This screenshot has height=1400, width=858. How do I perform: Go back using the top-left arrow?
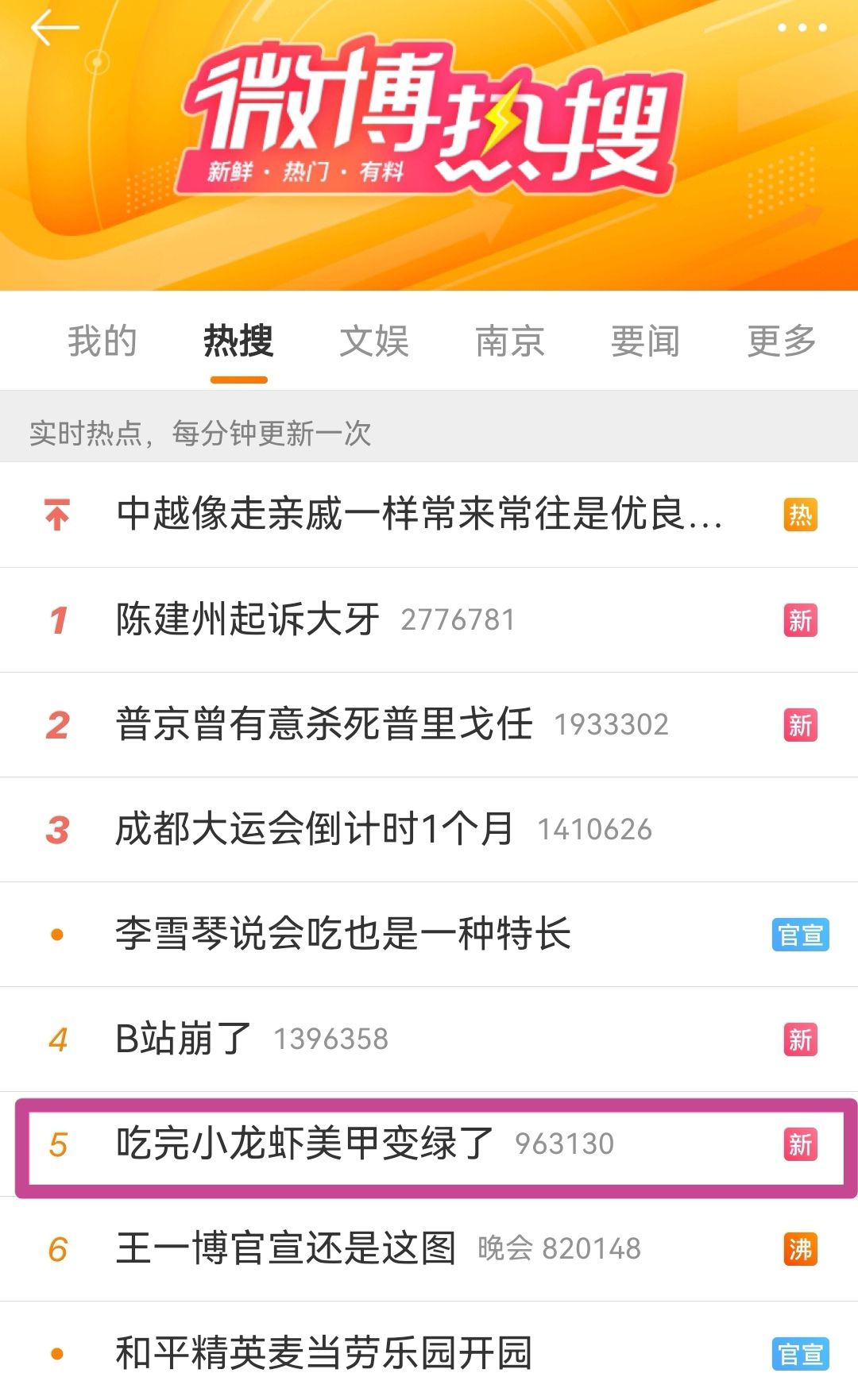[54, 29]
